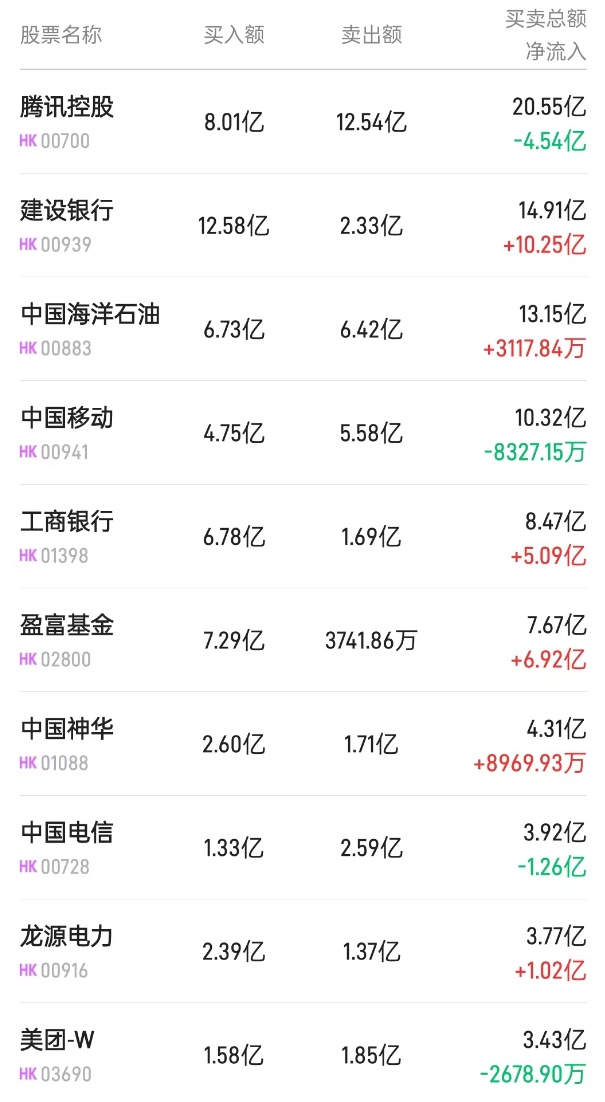Screen dimensions: 605x1102
Task: Tap the 盈富基金 row
Action: 68,626
